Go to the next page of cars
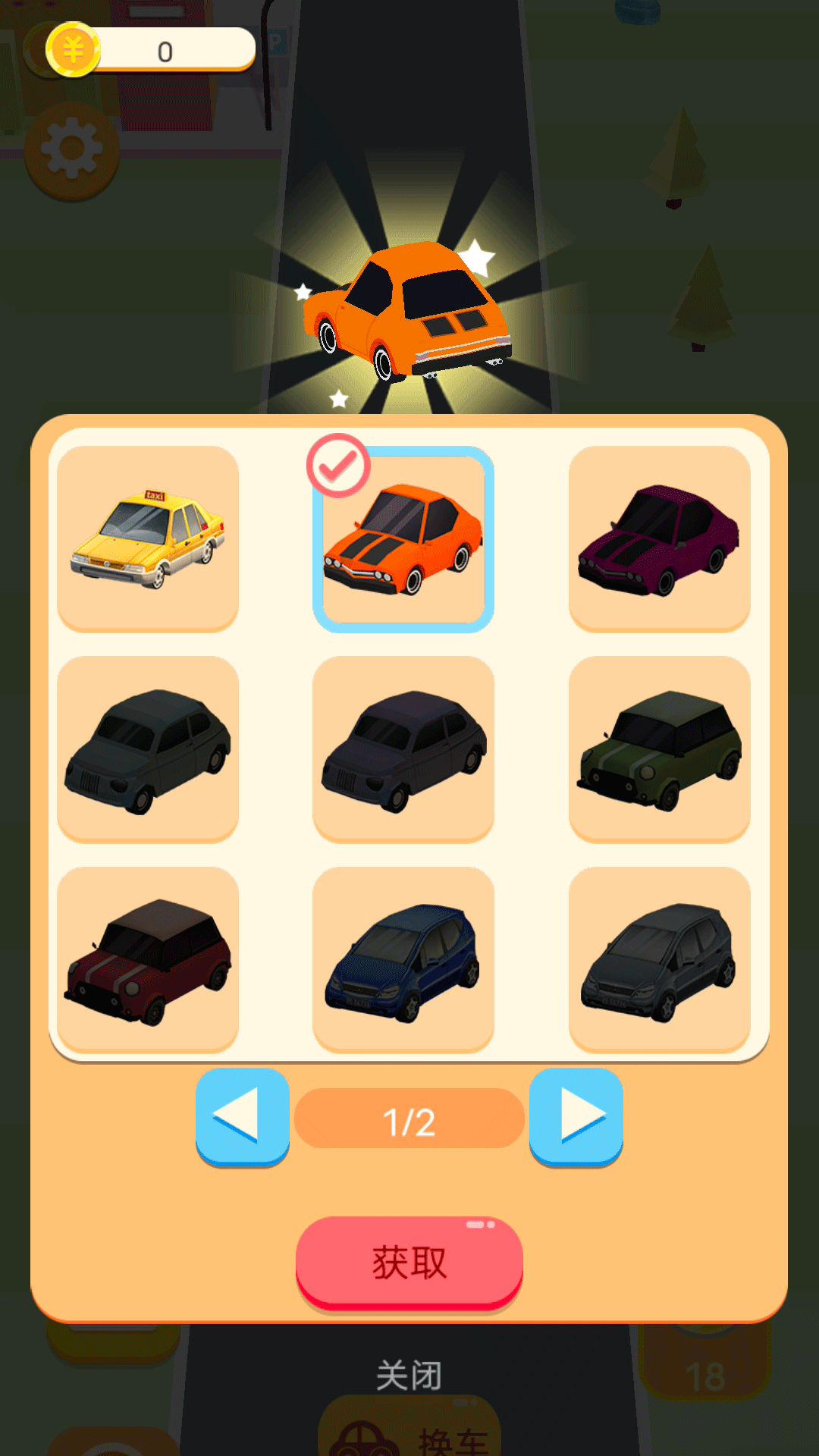The height and width of the screenshot is (1456, 819). click(576, 1116)
